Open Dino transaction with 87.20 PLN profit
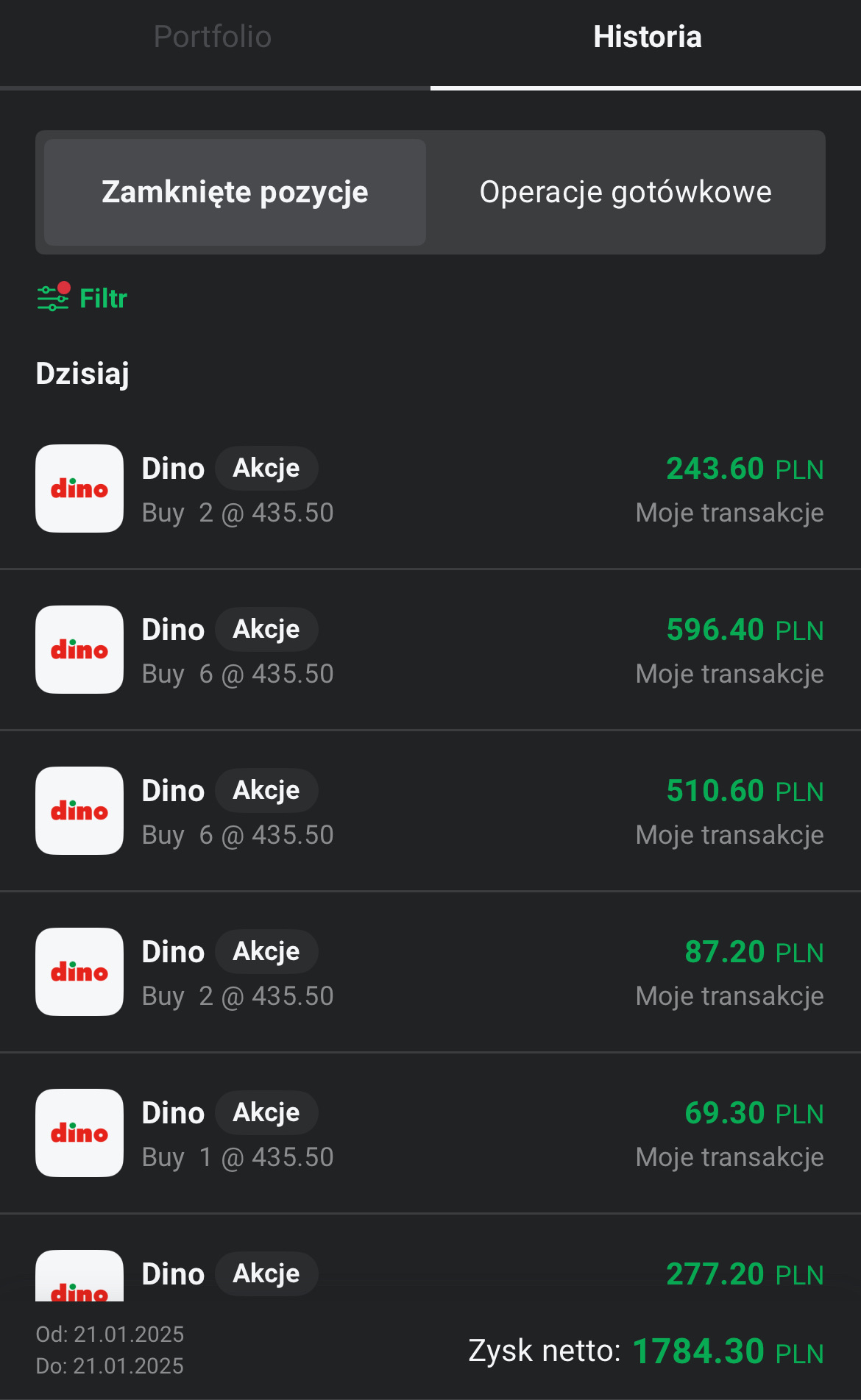Viewport: 861px width, 1400px height. pyautogui.click(x=431, y=973)
